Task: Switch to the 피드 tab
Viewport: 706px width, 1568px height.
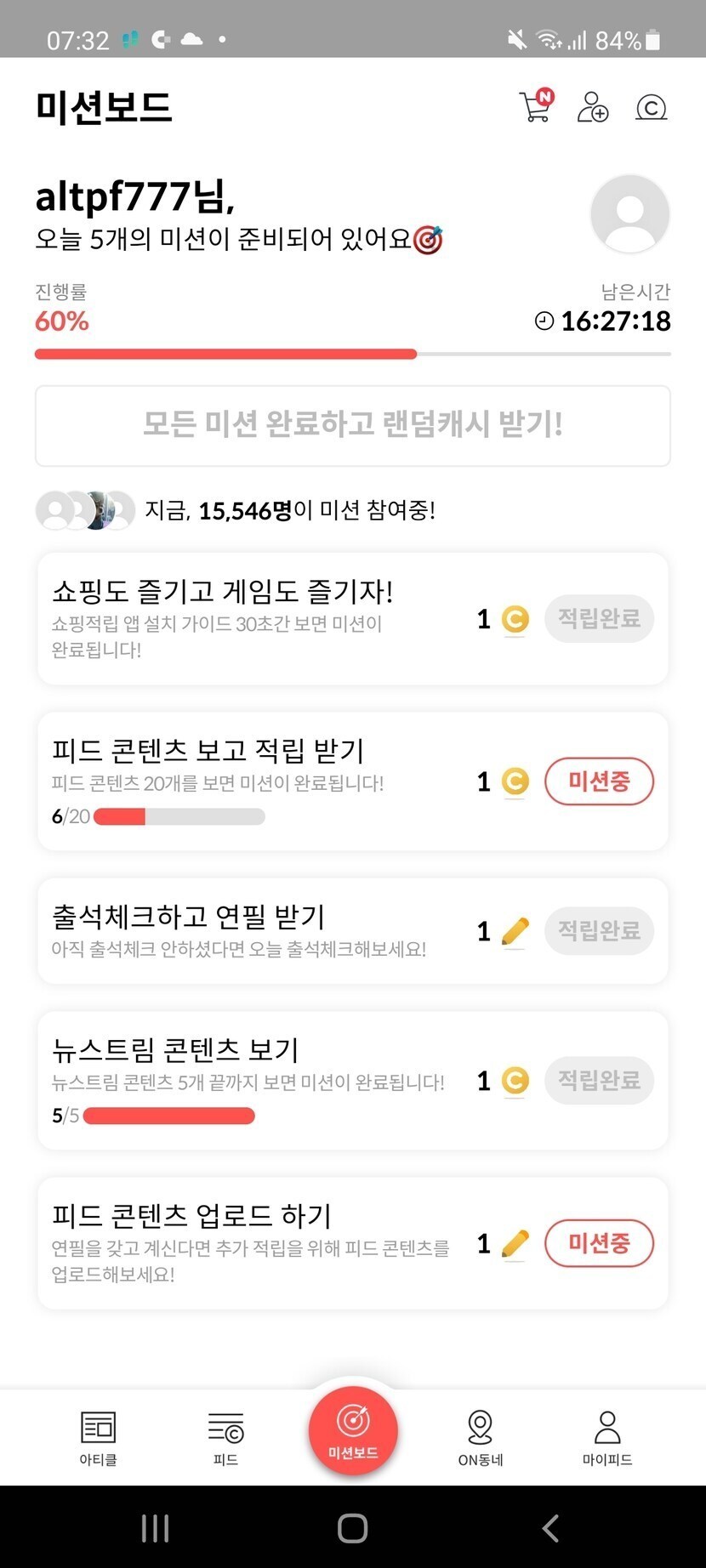Action: tap(225, 1437)
